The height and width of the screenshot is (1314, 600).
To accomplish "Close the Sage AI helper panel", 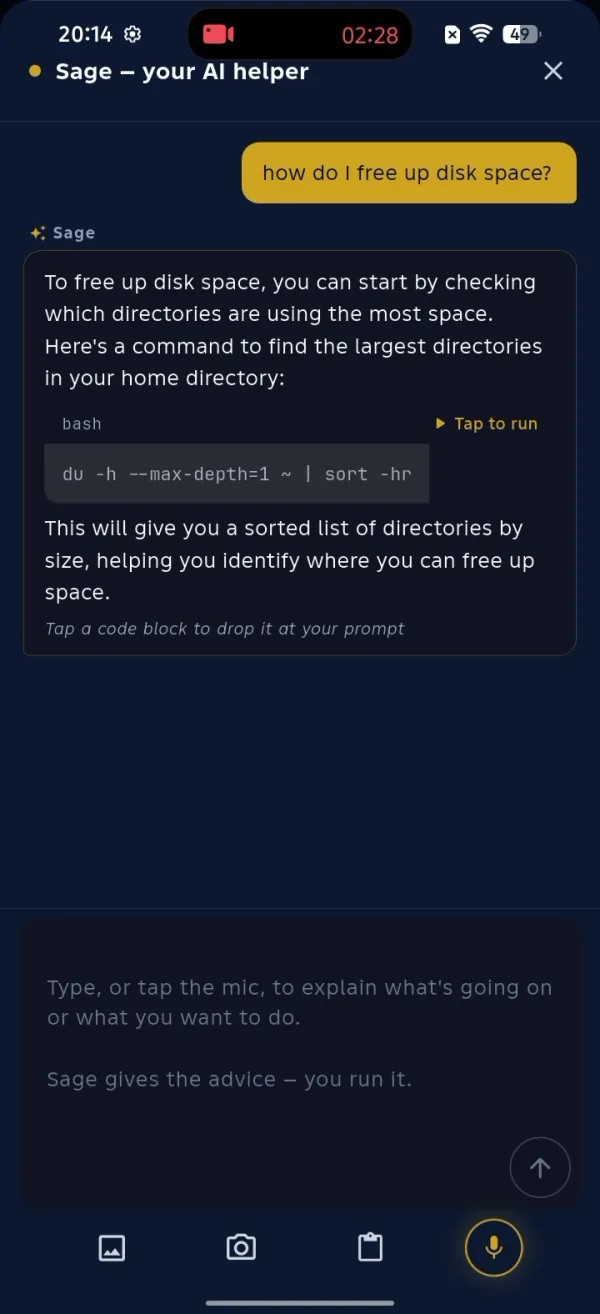I will [x=553, y=71].
